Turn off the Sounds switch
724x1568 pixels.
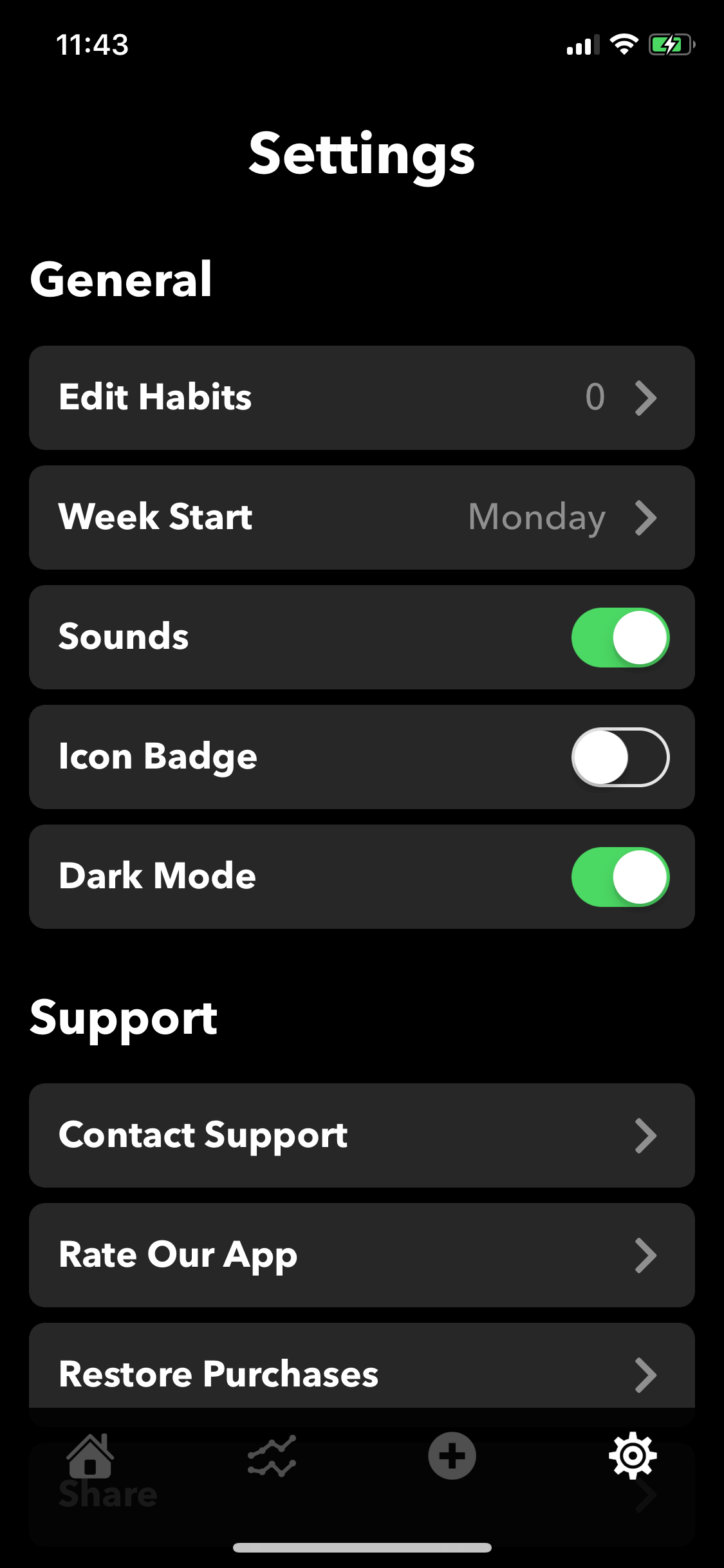[x=620, y=637]
